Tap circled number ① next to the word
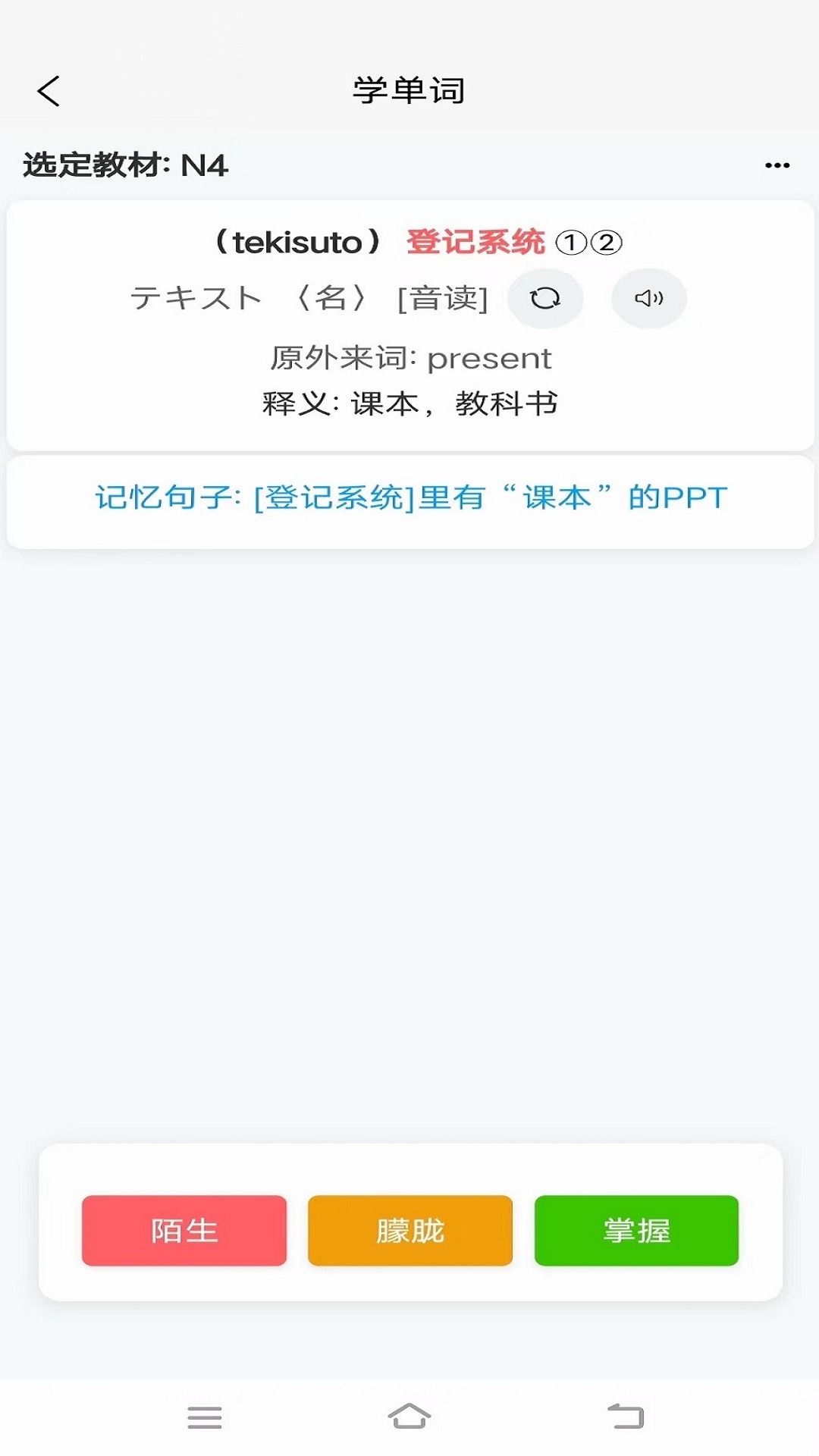Screen dimensions: 819x1456 coord(571,241)
